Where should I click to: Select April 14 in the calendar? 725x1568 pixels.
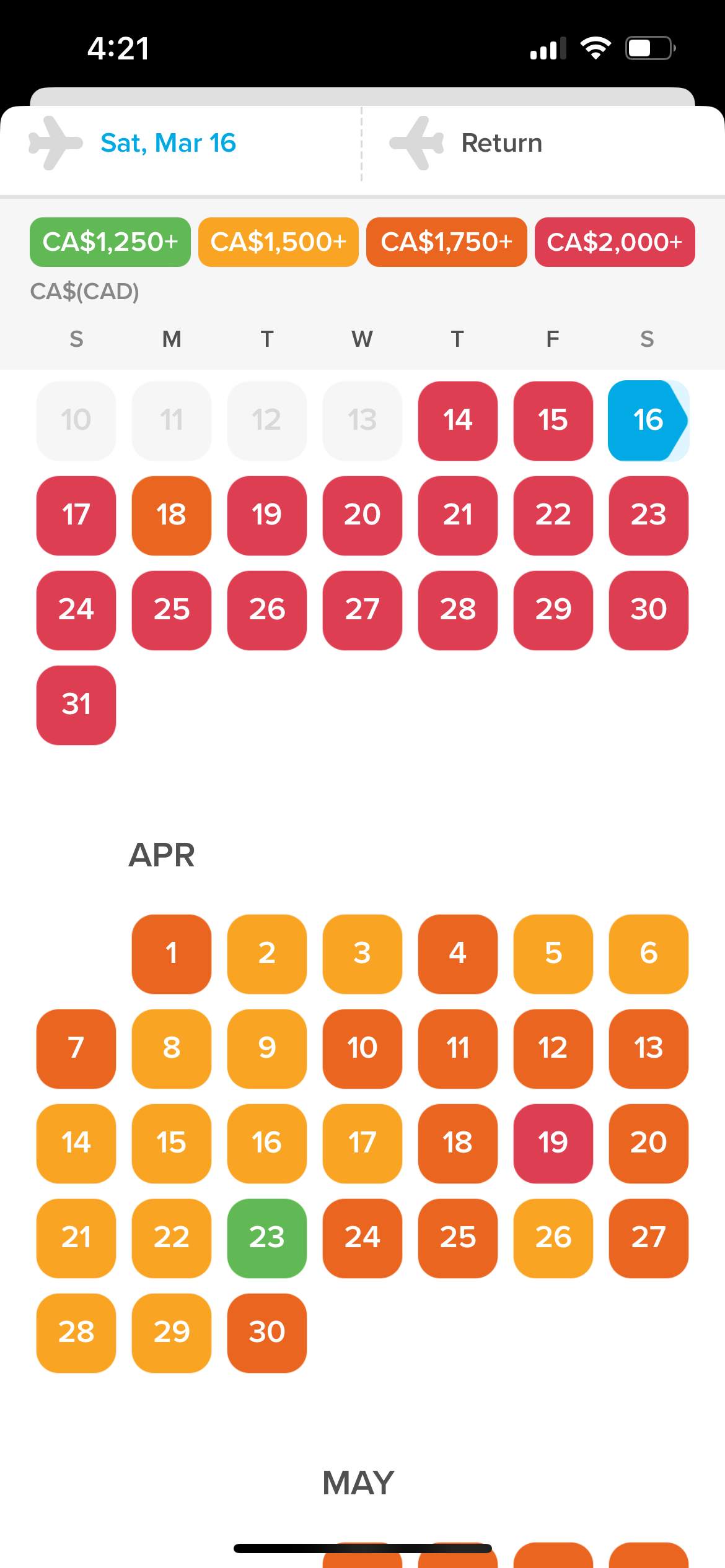point(76,1143)
